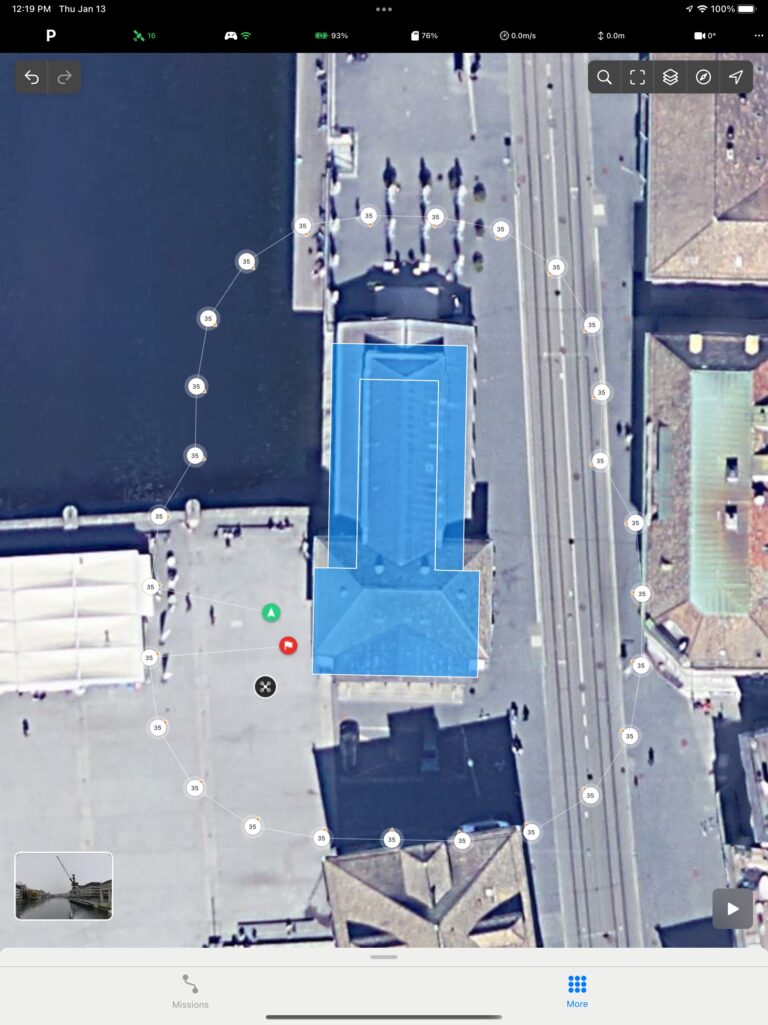Tap the compass orientation button
Image resolution: width=768 pixels, height=1025 pixels.
[703, 77]
